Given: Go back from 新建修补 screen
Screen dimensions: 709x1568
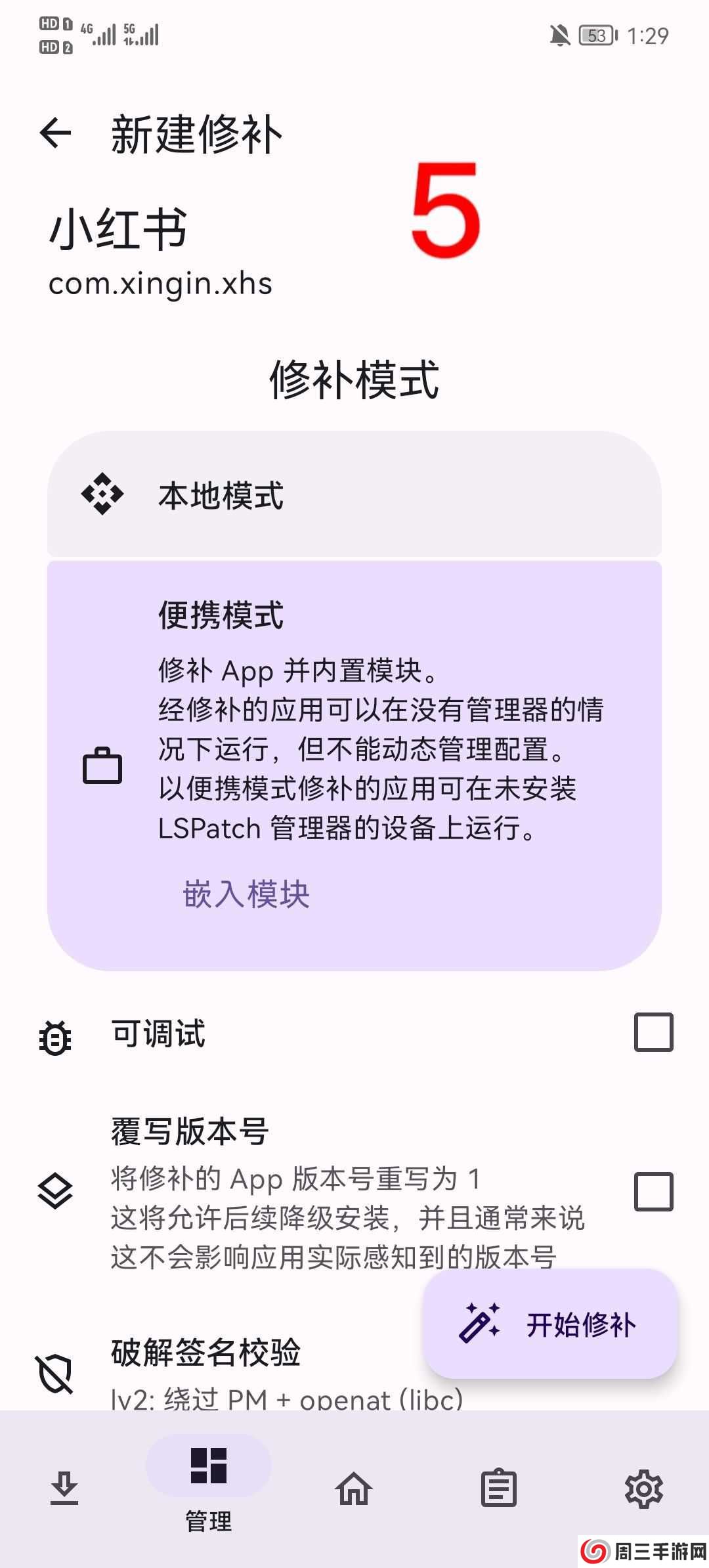Looking at the screenshot, I should click(55, 133).
